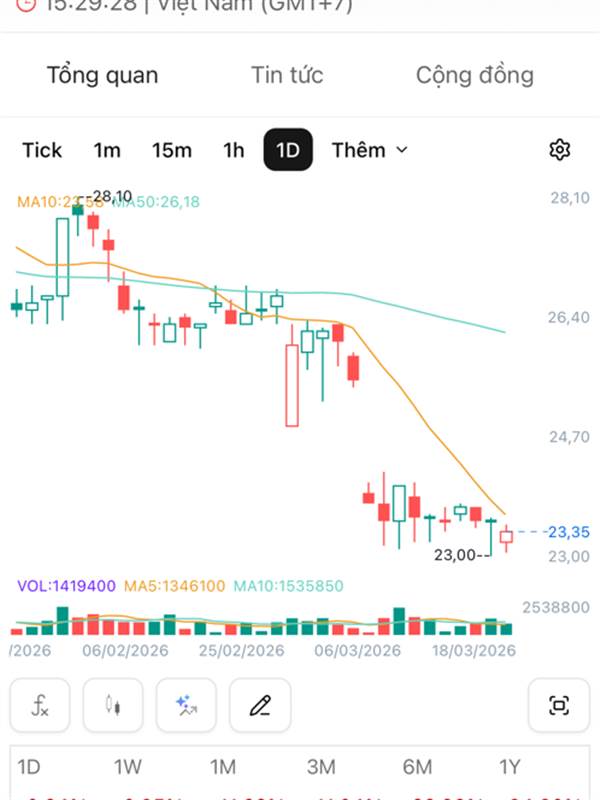Select the 1m chart interval
Viewport: 600px width, 800px height.
coord(107,150)
